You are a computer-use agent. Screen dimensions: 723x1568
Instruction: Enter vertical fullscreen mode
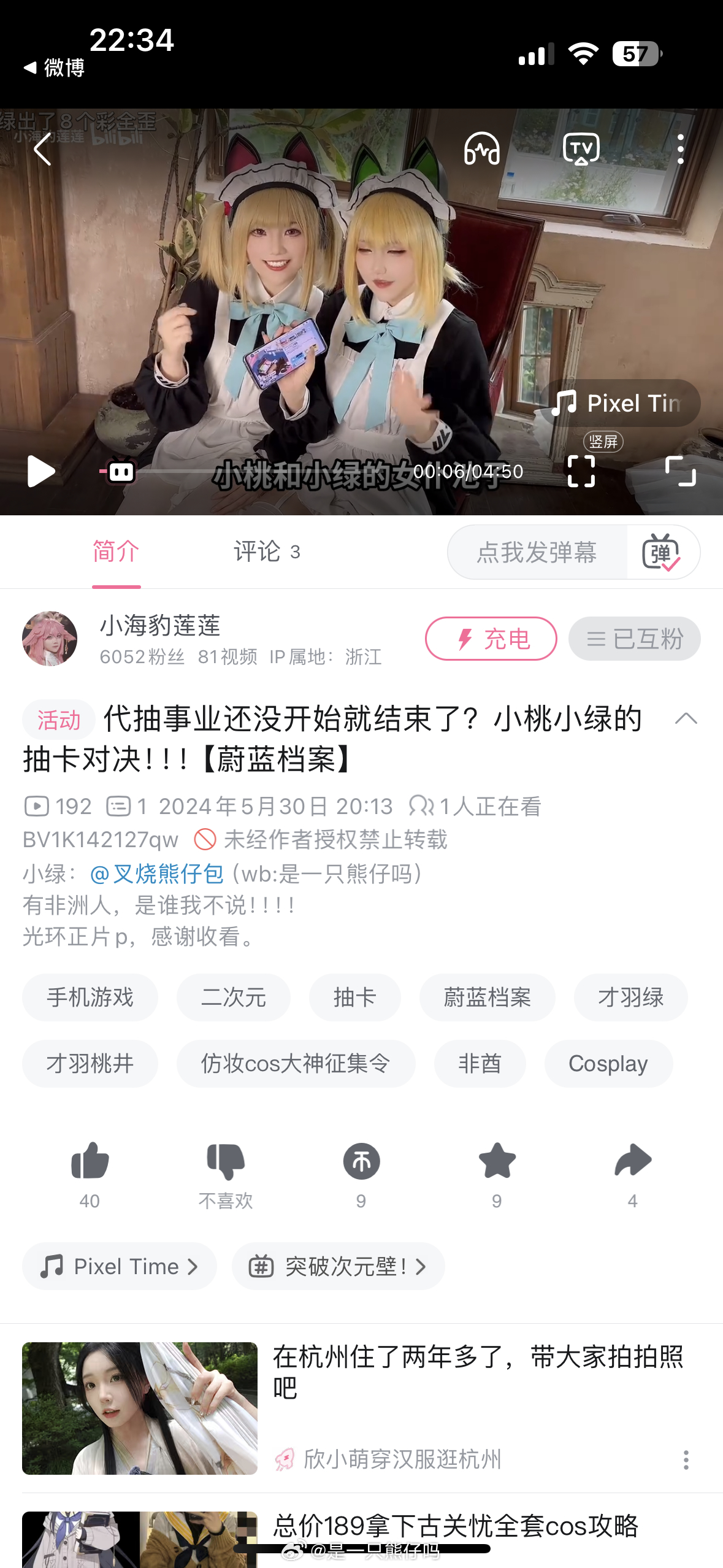pos(581,471)
